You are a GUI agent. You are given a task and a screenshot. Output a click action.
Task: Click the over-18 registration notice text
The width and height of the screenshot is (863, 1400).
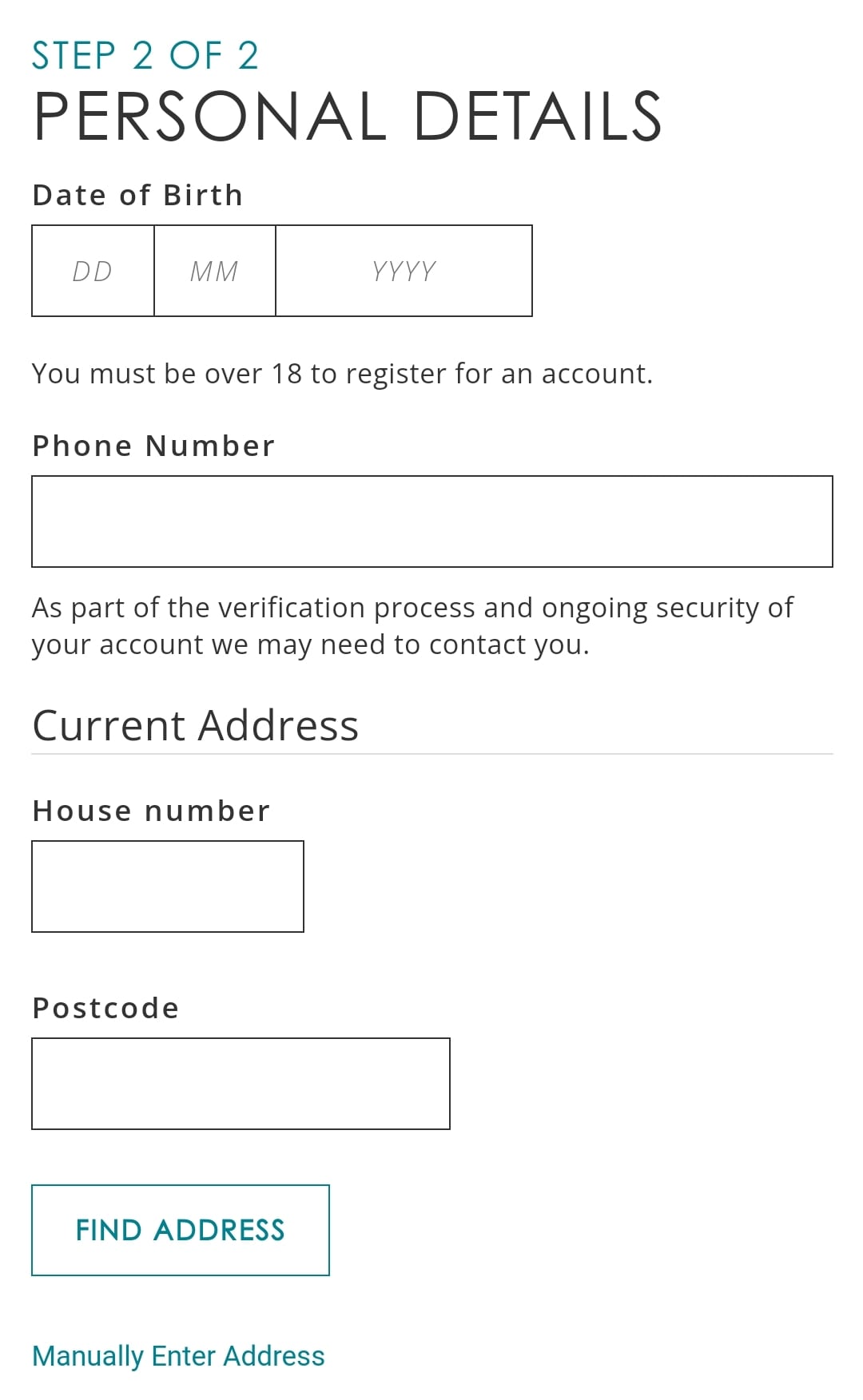tap(342, 372)
